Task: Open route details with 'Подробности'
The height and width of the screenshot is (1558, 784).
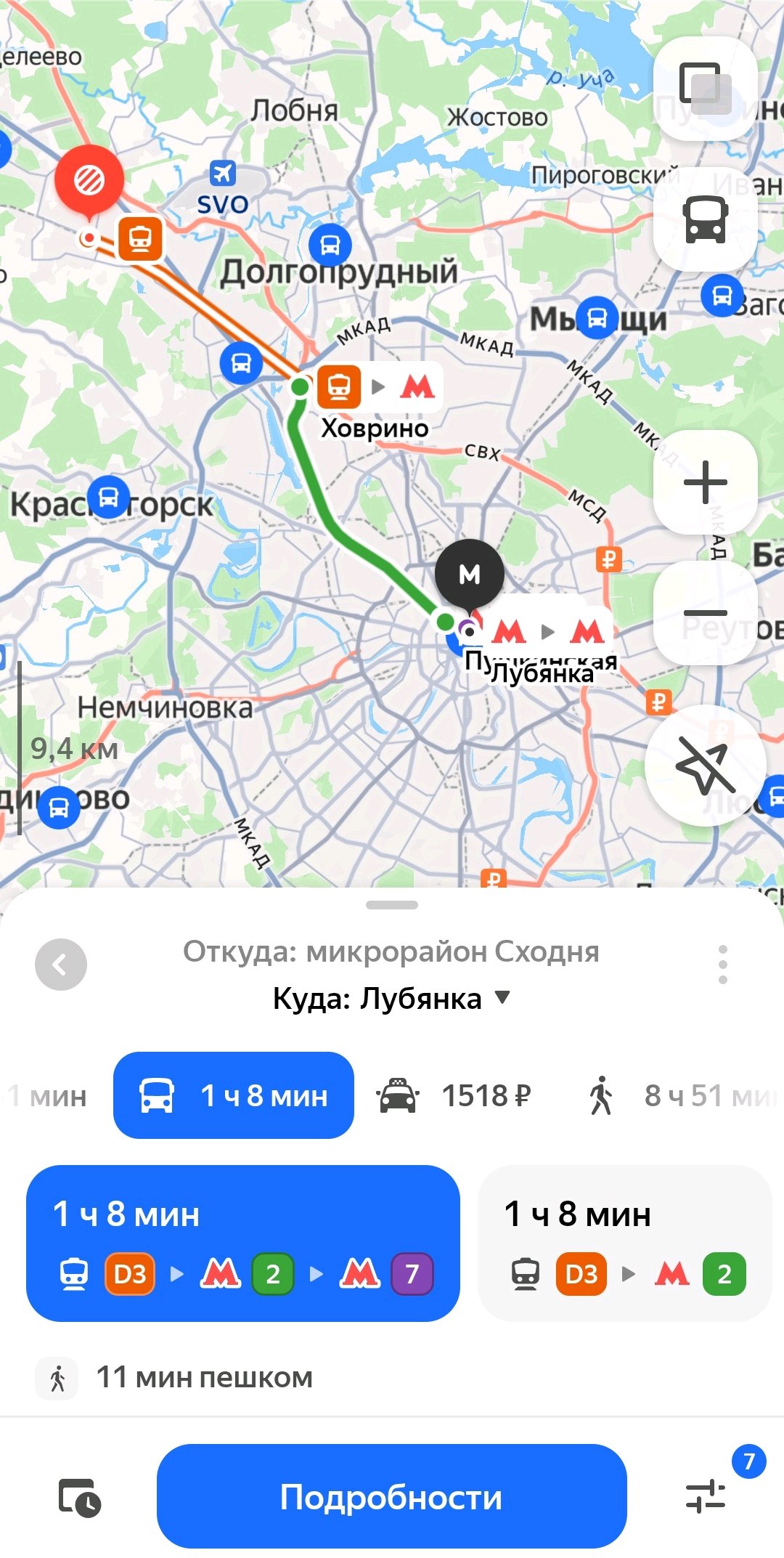Action: pos(392,1496)
